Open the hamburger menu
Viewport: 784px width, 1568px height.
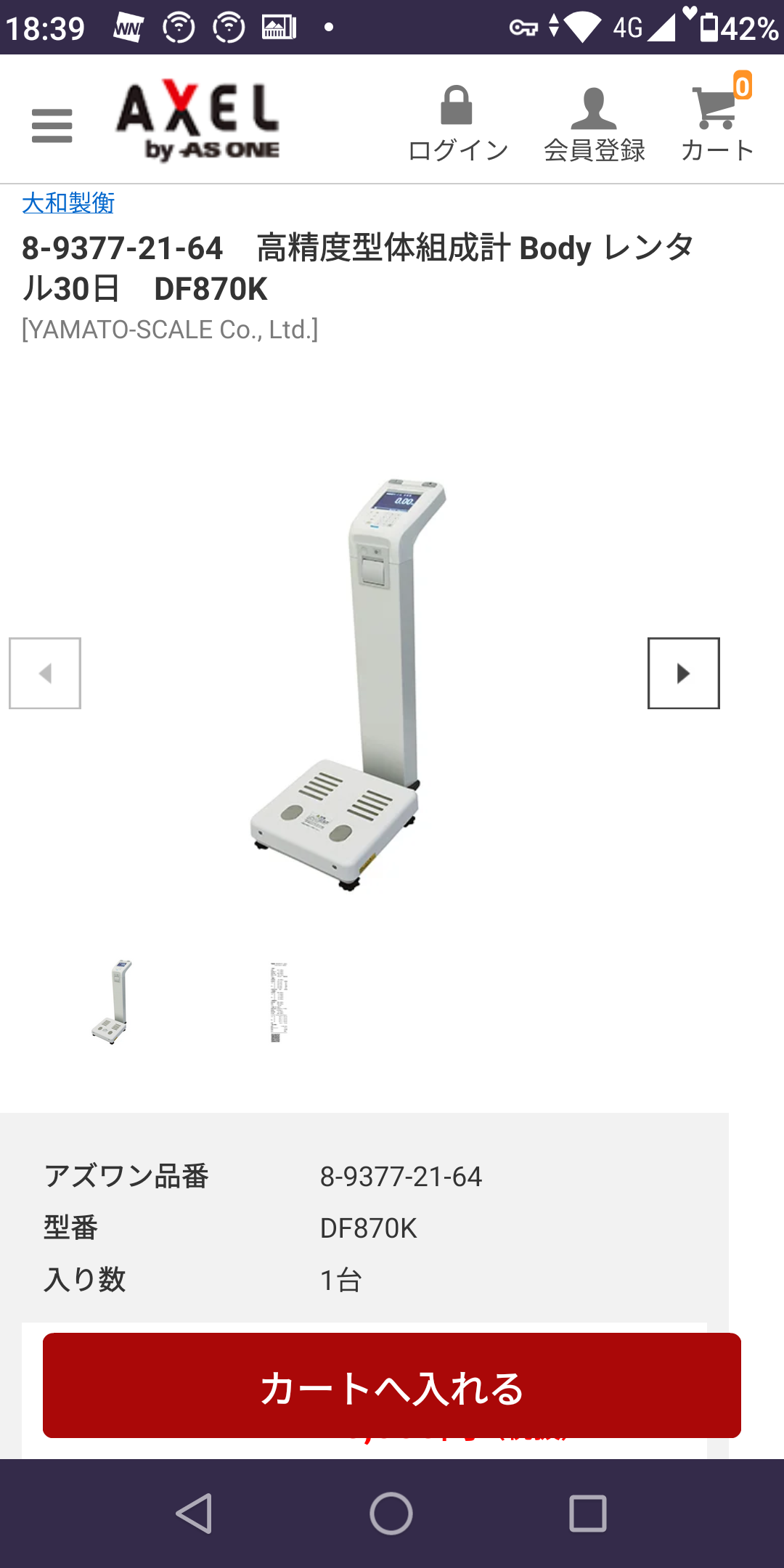52,125
